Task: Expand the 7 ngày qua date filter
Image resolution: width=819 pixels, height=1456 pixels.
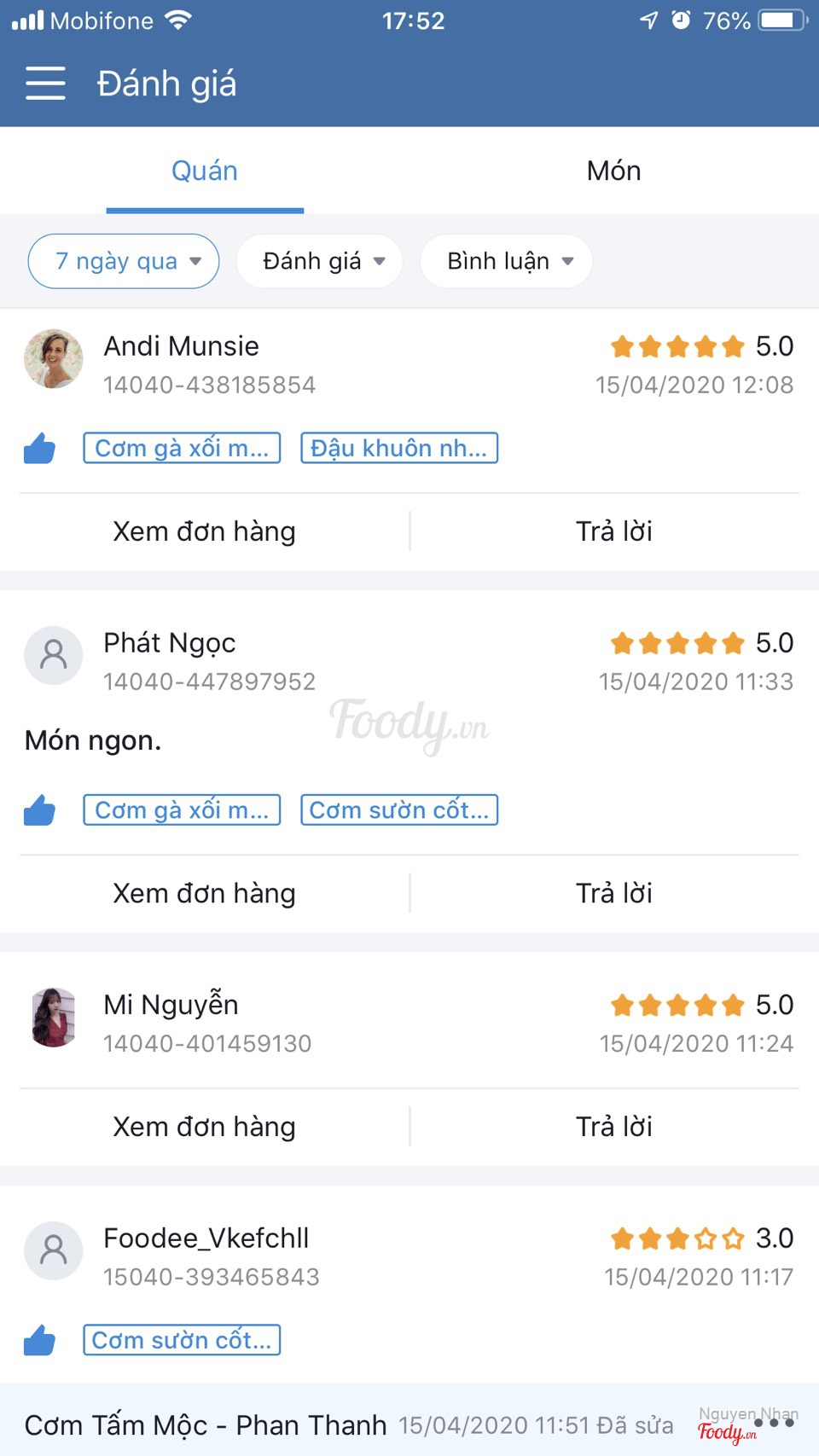Action: coord(124,261)
